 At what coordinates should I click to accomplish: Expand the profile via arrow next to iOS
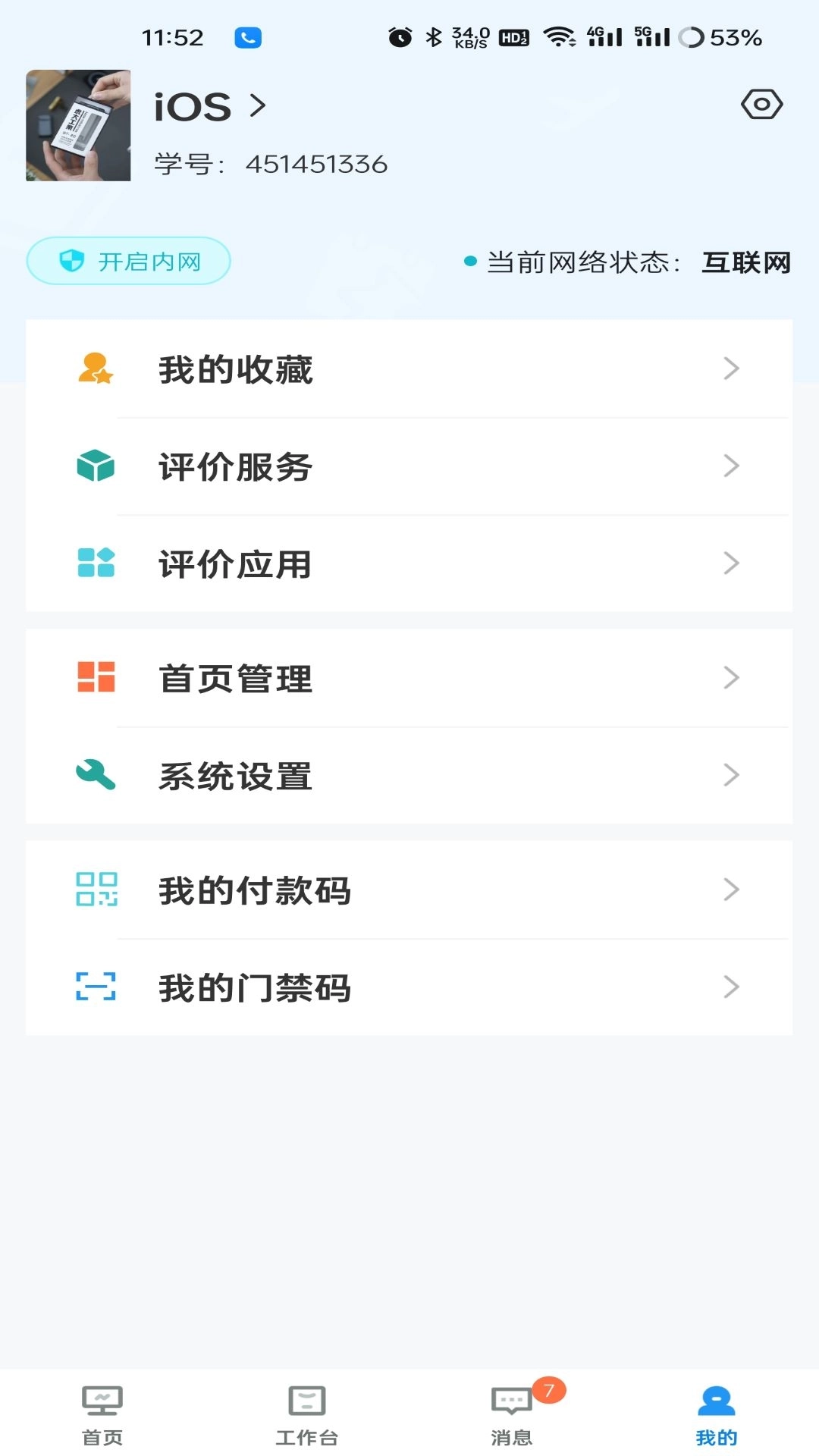pyautogui.click(x=258, y=106)
